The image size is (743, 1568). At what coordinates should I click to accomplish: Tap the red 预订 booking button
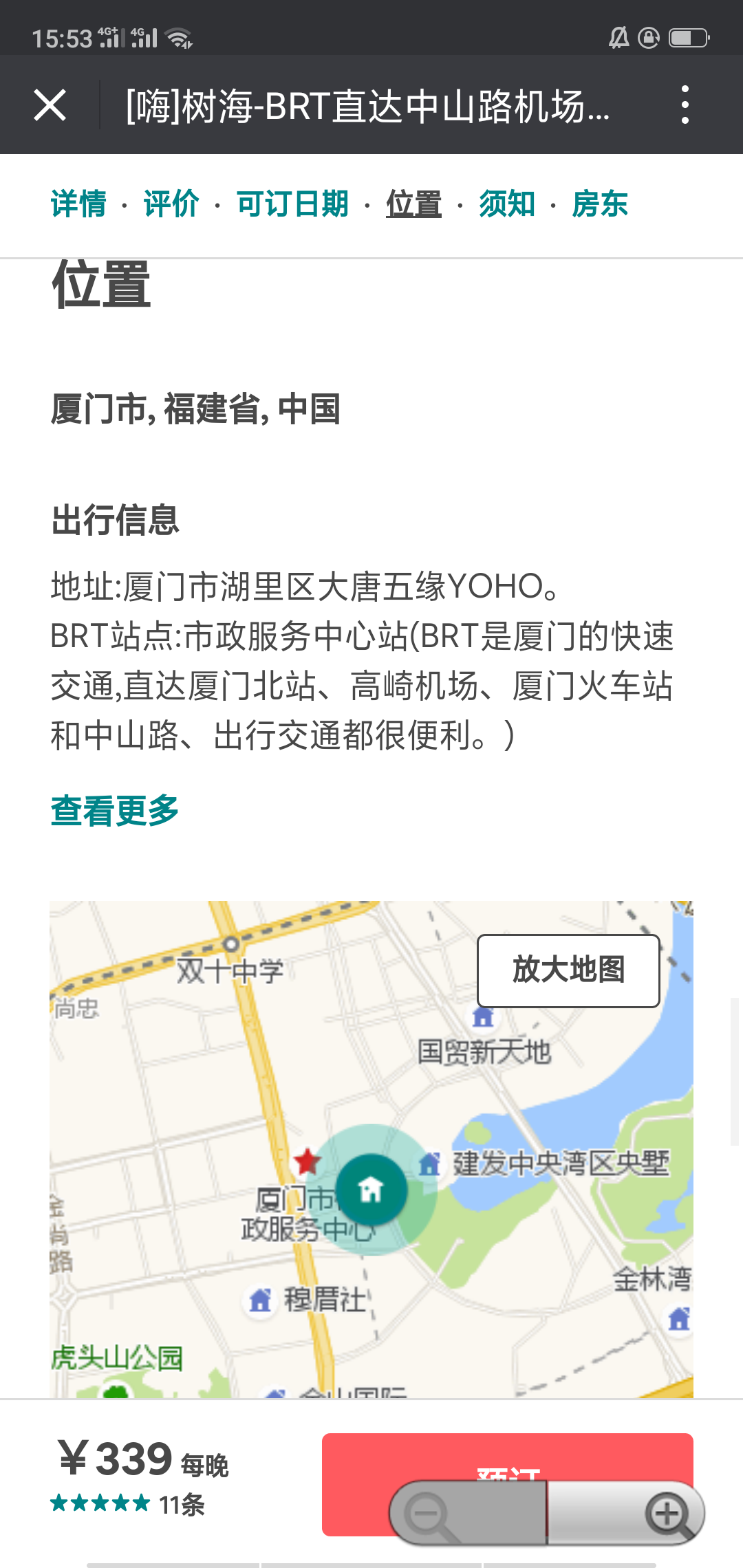(507, 1484)
